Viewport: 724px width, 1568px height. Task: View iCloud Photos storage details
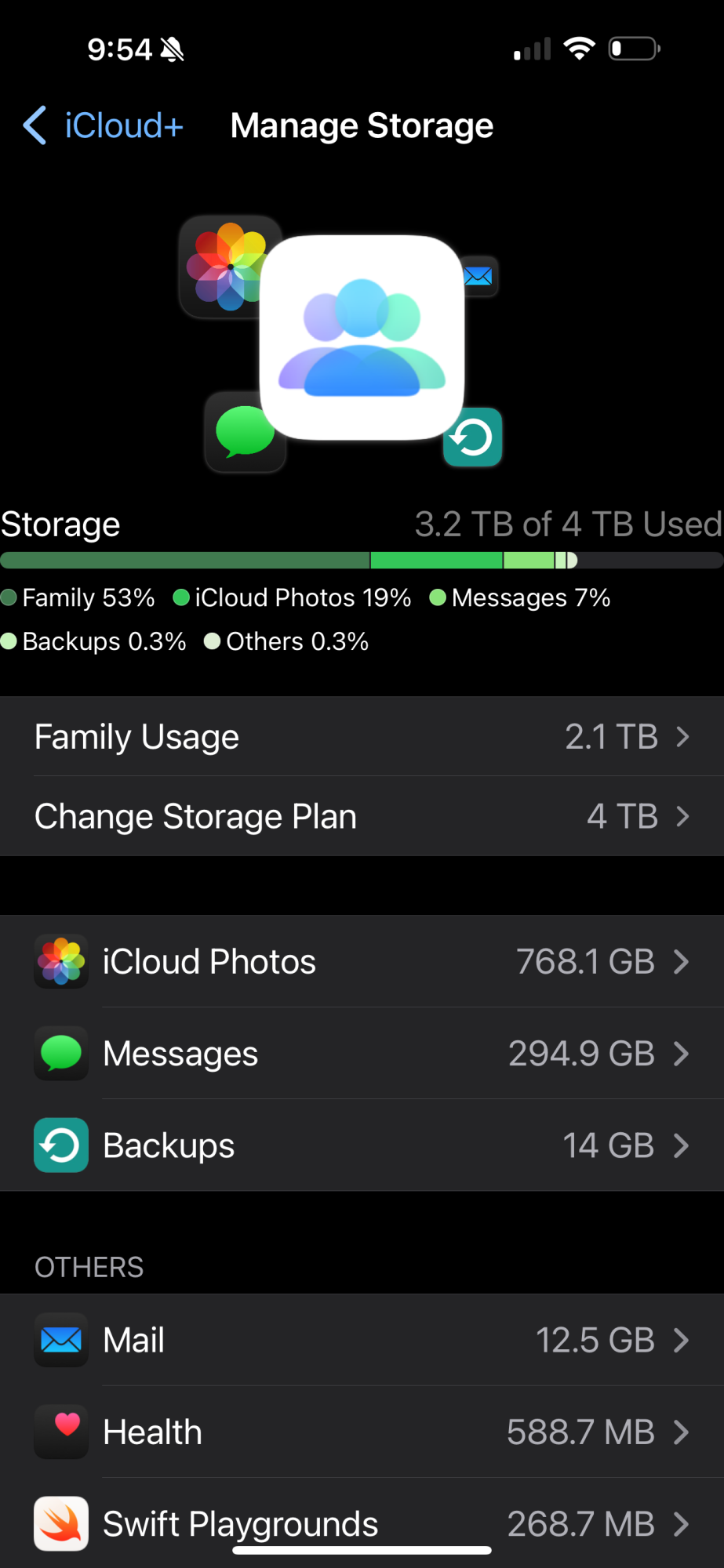point(362,962)
